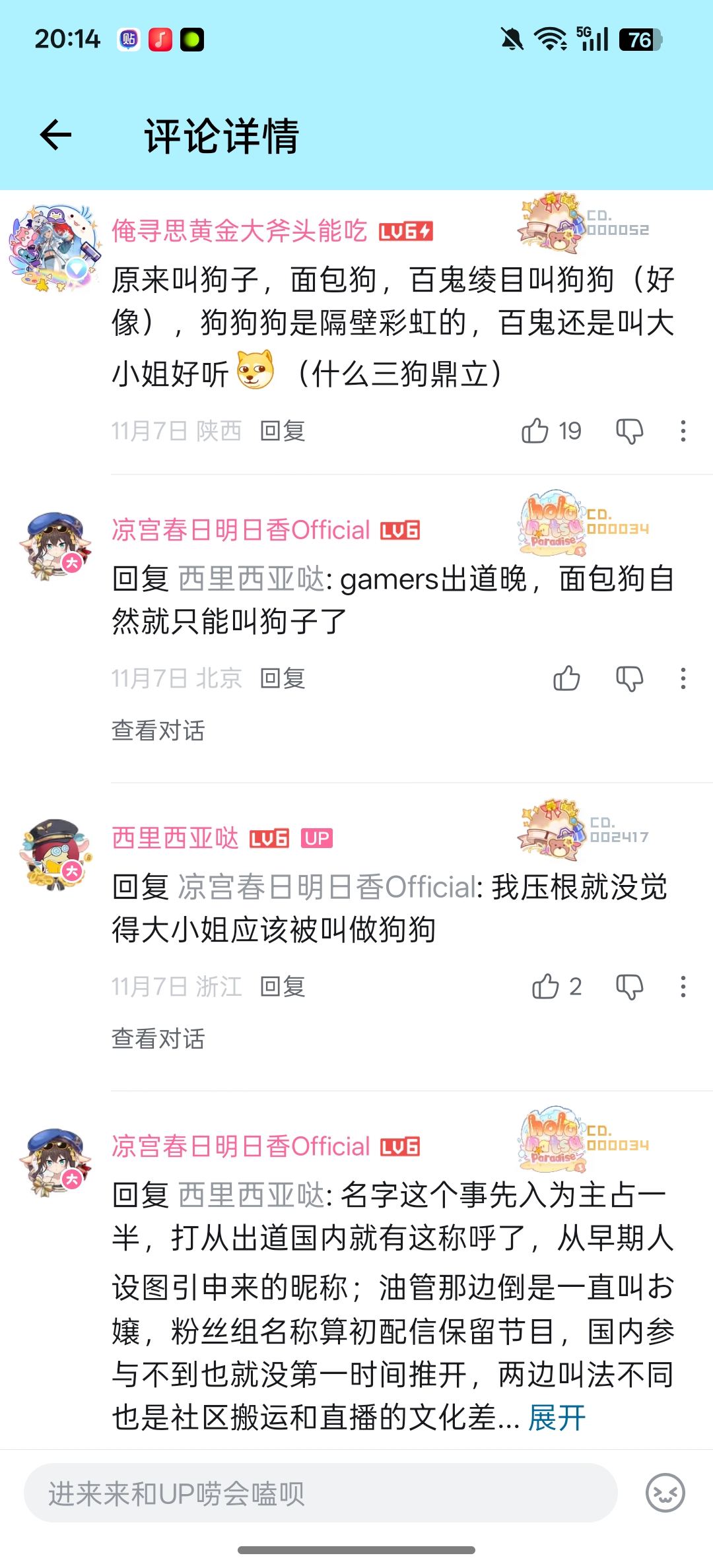Open overflow menu on the 浙江 reply

683,987
